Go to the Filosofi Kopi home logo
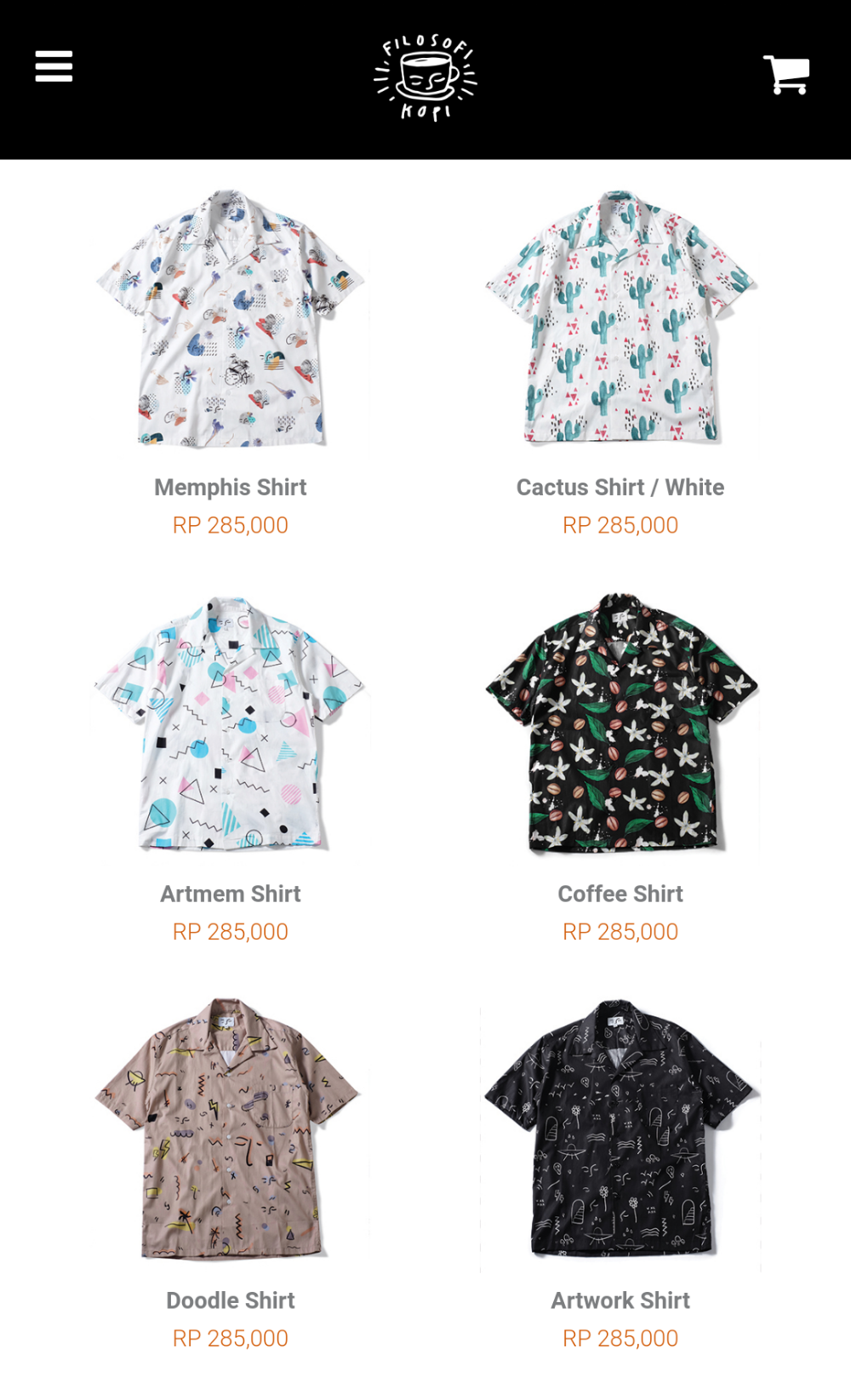 [x=425, y=78]
